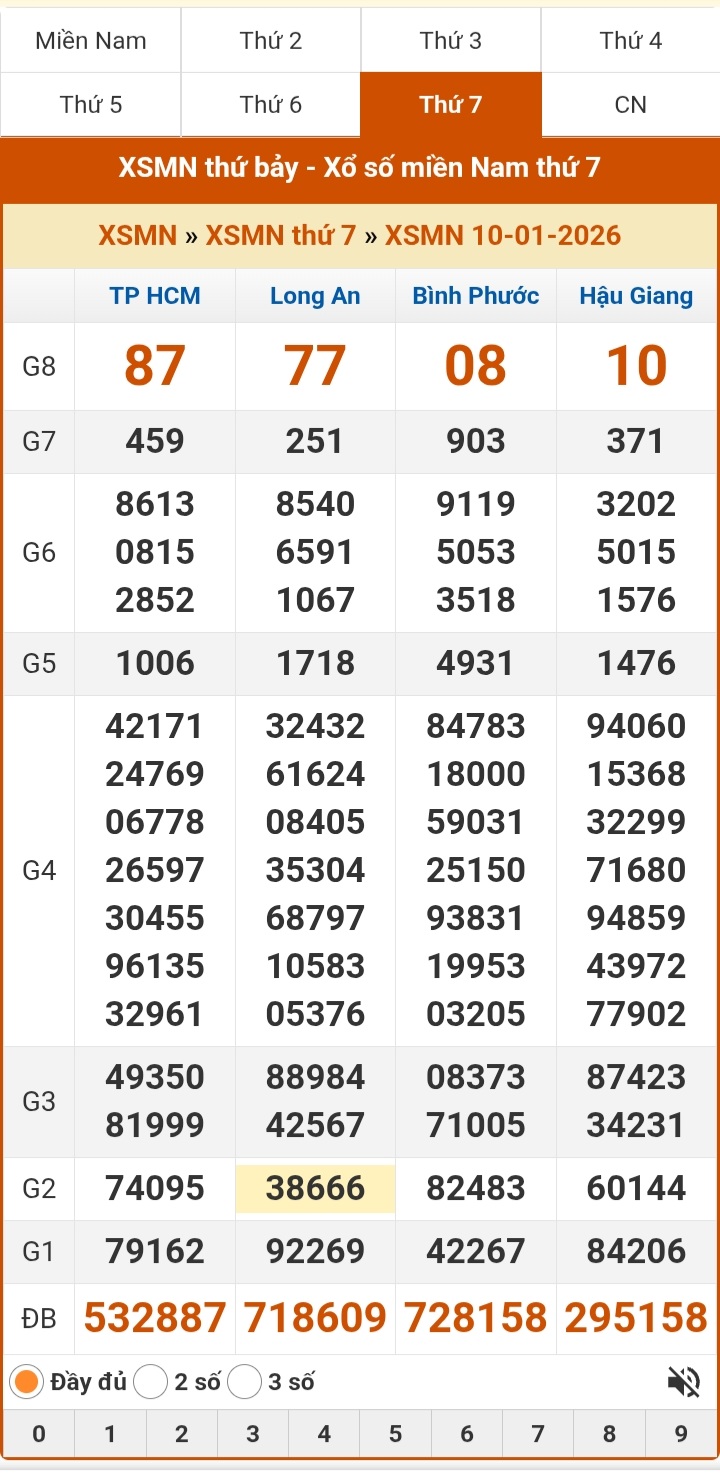Select the Đầy đủ display option
This screenshot has width=720, height=1479.
coord(27,1382)
